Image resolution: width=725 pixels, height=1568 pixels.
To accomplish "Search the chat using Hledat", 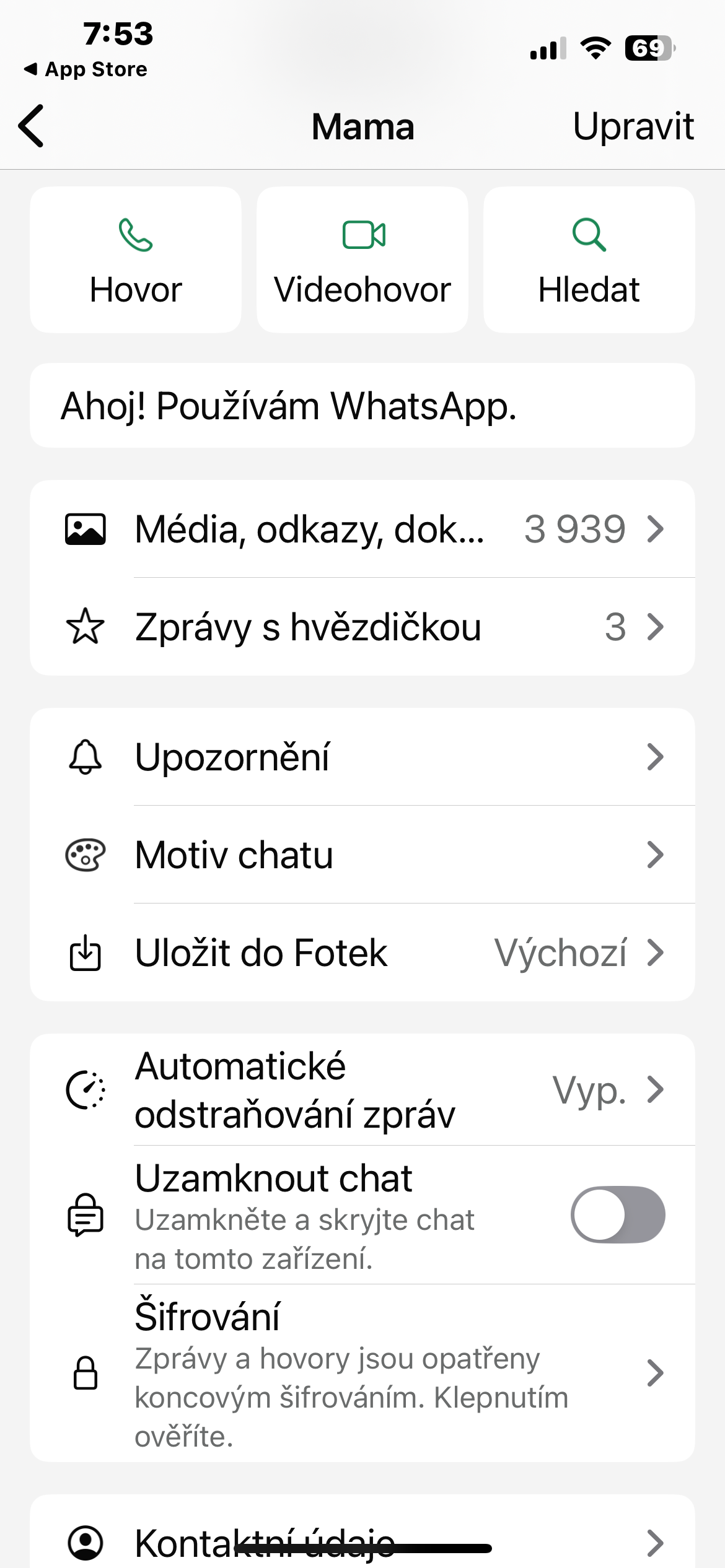I will (589, 260).
